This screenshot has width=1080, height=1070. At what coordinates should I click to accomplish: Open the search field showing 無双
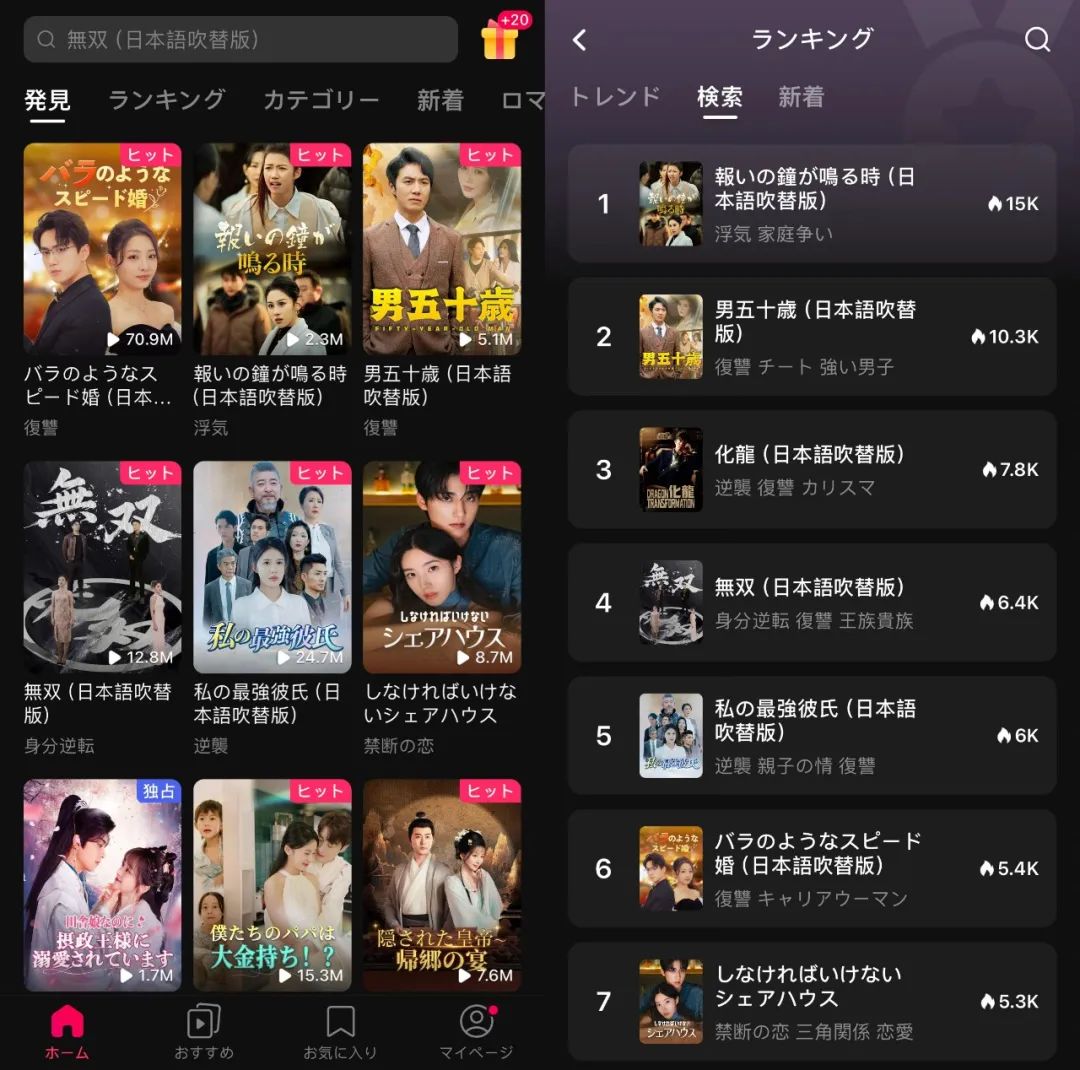tap(240, 40)
